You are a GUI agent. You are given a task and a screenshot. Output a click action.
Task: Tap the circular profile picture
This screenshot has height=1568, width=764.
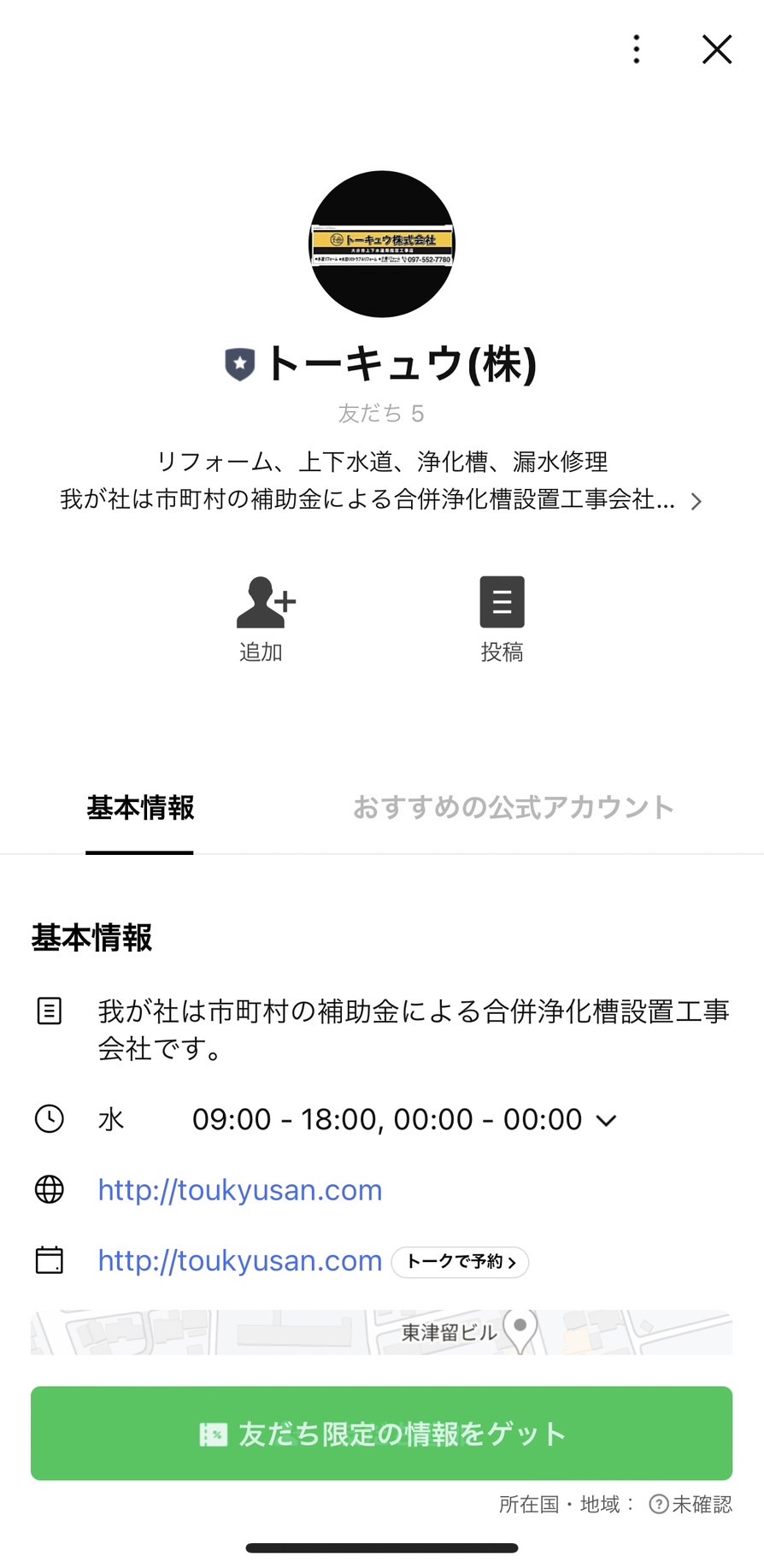(x=381, y=246)
